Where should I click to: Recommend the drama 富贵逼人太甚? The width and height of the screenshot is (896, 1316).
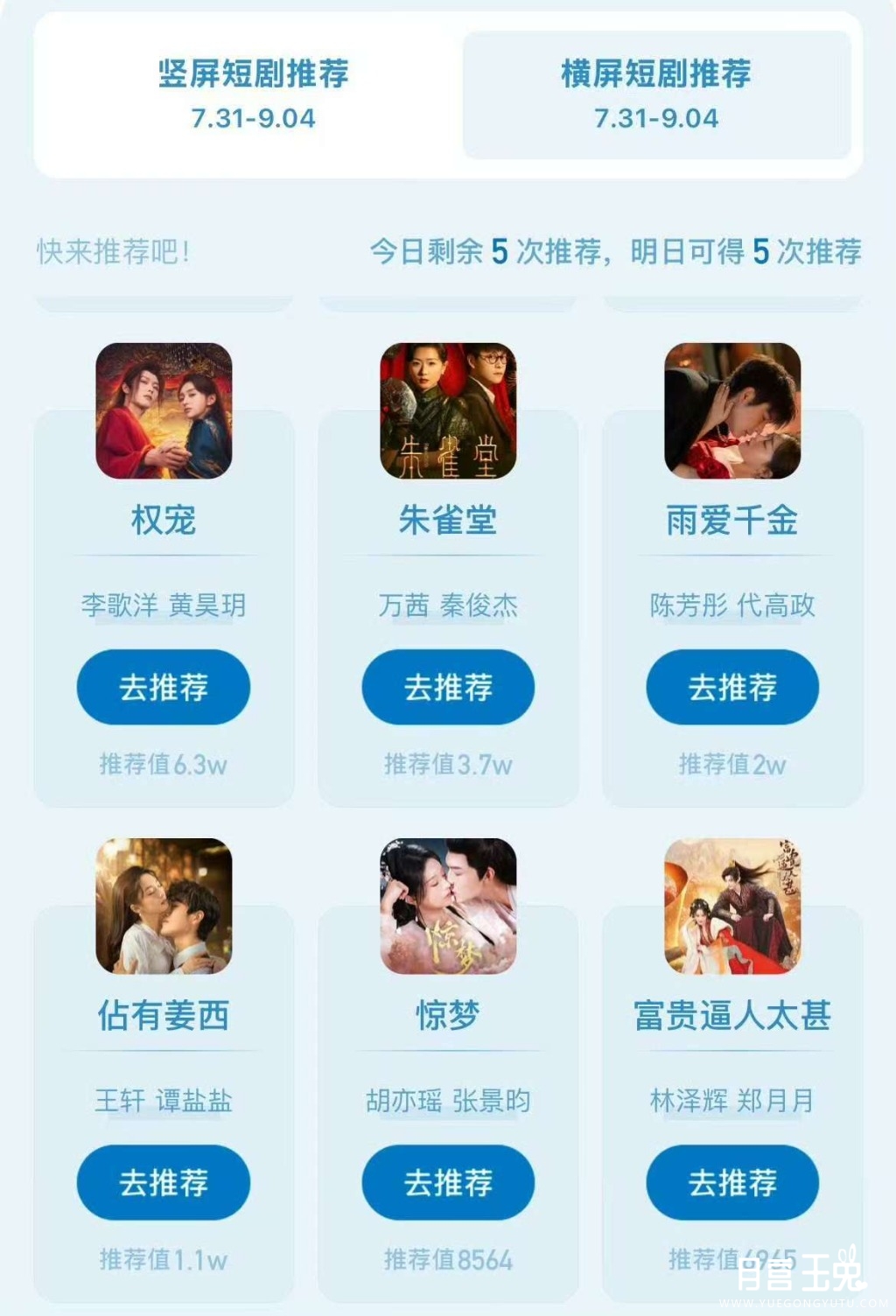click(x=732, y=1182)
